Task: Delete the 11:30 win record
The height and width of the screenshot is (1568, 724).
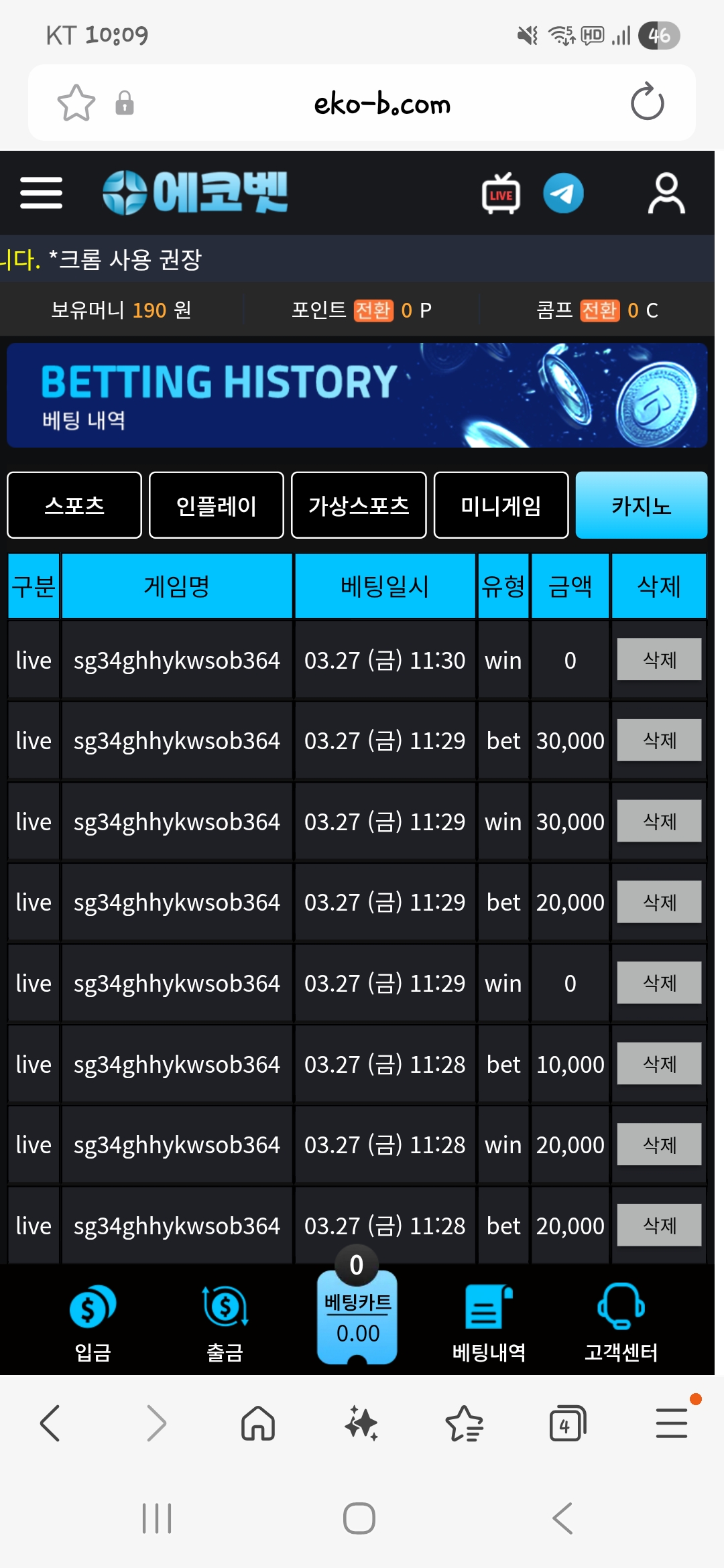Action: pos(659,660)
